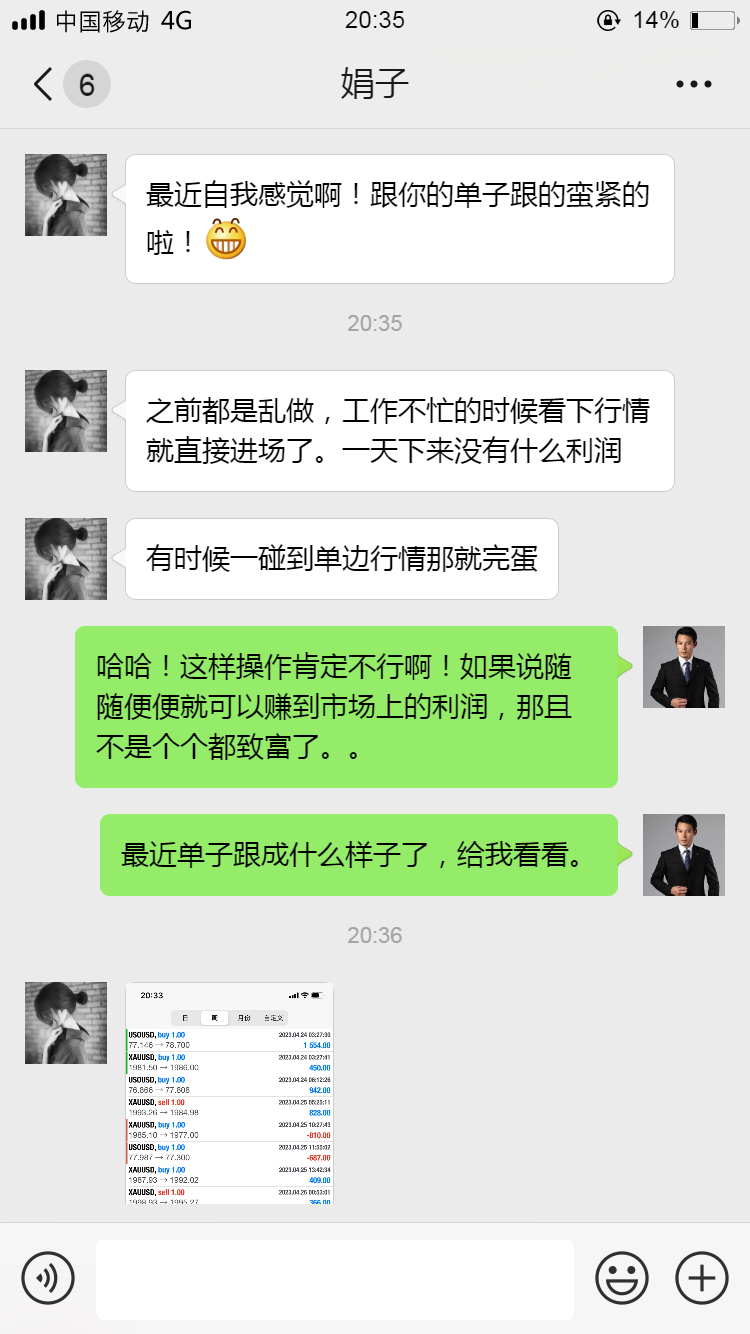Tap the message text field
Image resolution: width=750 pixels, height=1334 pixels.
pos(334,1279)
